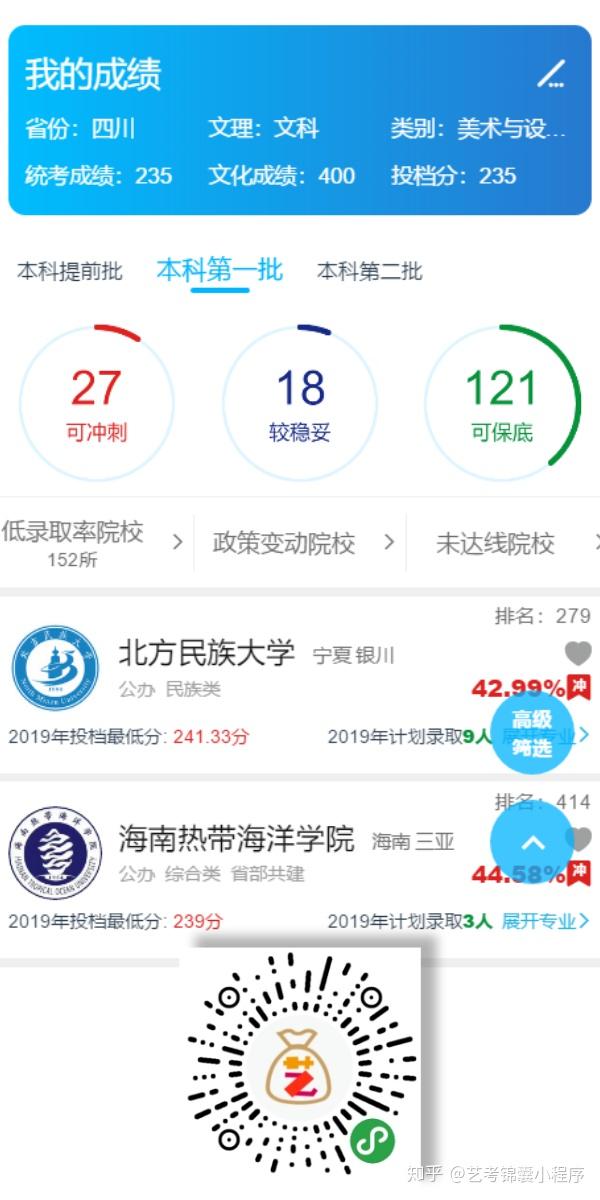Select the 本科第一批 tab
The height and width of the screenshot is (1200, 600).
pyautogui.click(x=220, y=270)
